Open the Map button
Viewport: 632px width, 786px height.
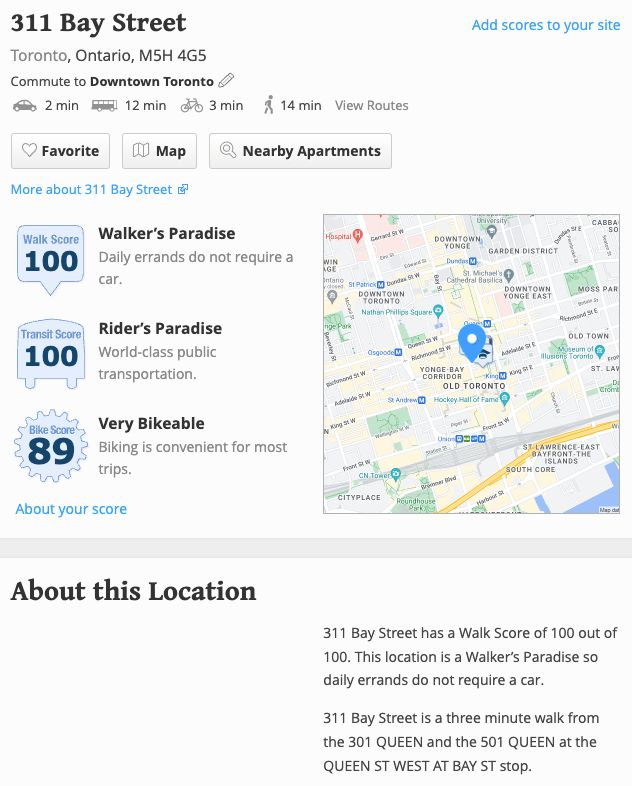160,151
